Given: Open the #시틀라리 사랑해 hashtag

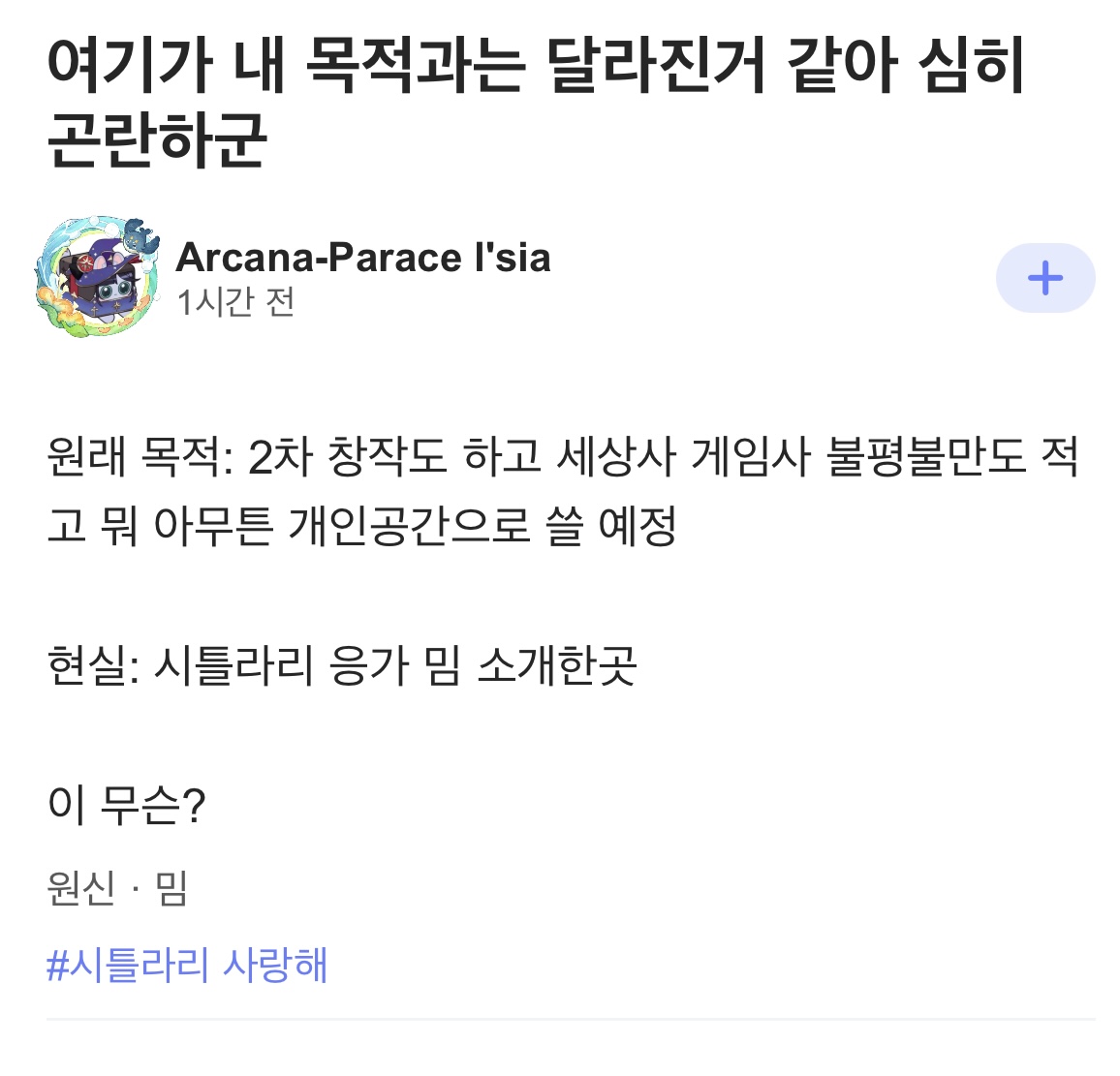Looking at the screenshot, I should coord(187,965).
